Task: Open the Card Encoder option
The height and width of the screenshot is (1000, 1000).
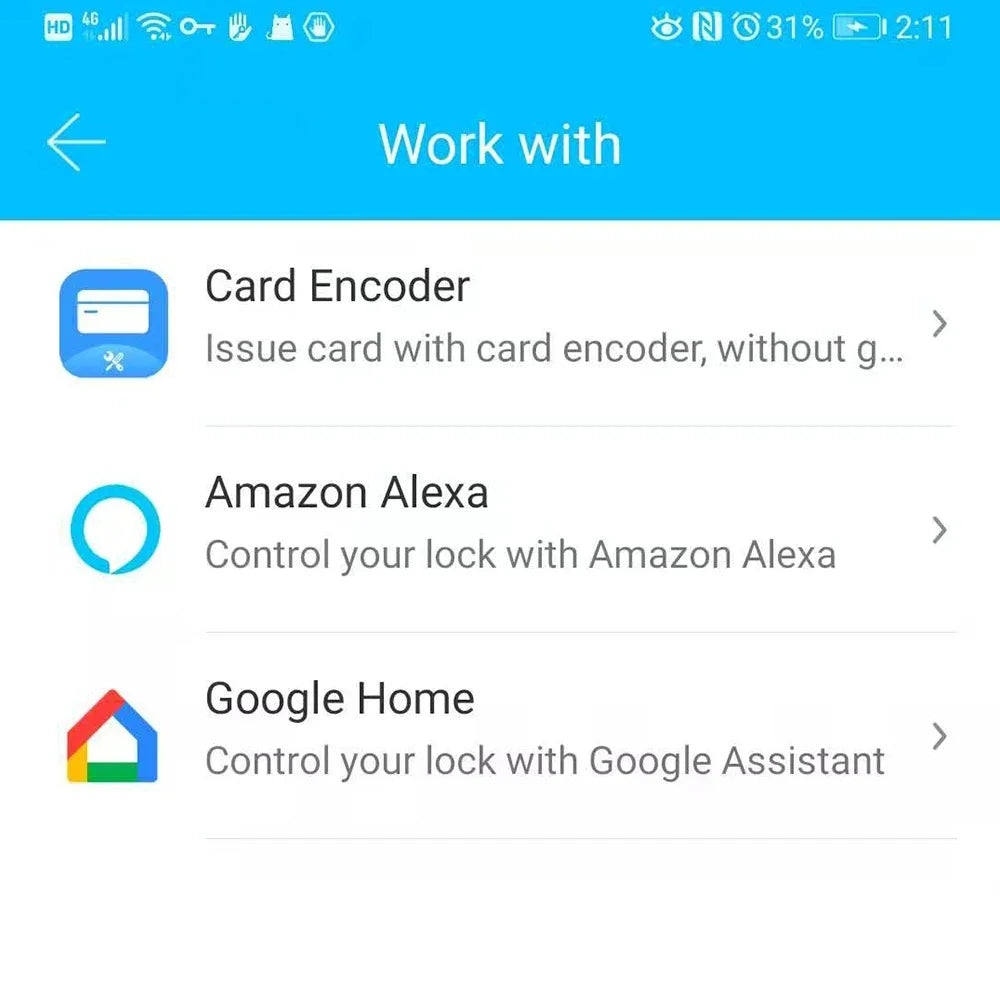Action: [500, 322]
